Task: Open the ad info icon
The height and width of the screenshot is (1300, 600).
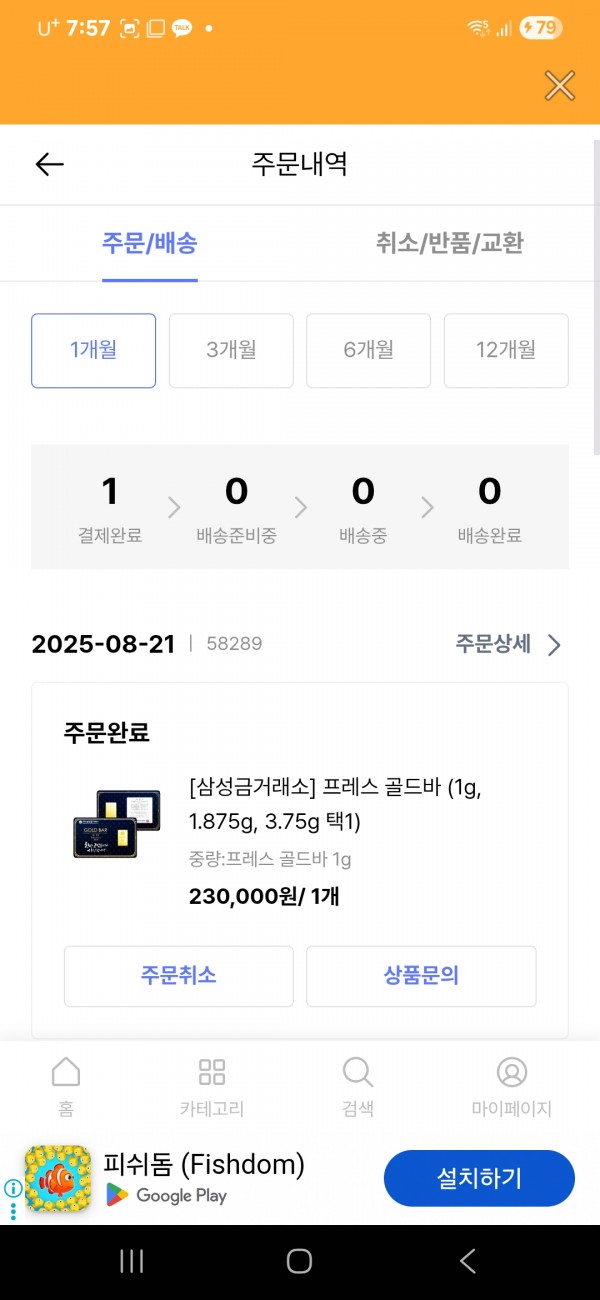Action: [13, 1188]
